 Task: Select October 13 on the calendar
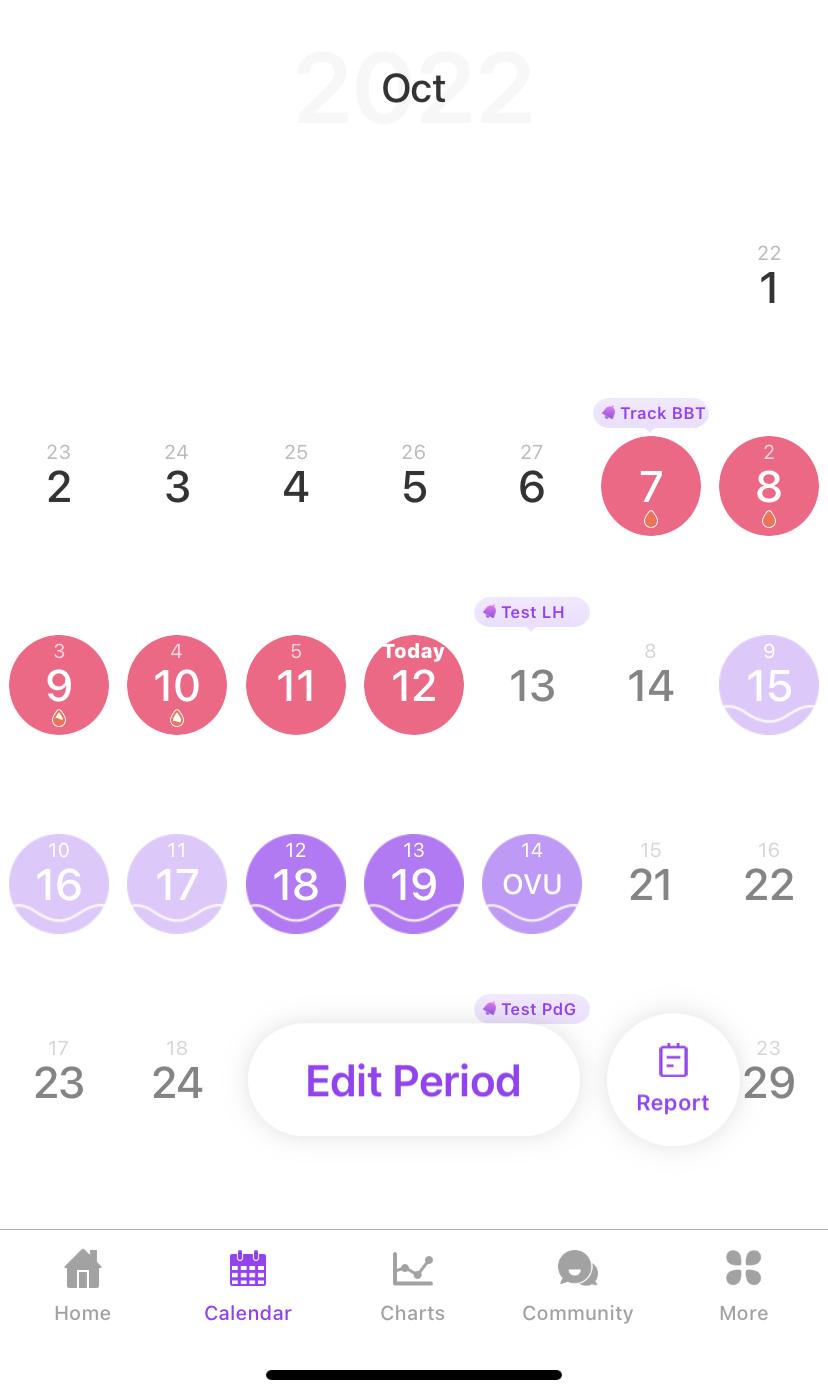(x=532, y=685)
